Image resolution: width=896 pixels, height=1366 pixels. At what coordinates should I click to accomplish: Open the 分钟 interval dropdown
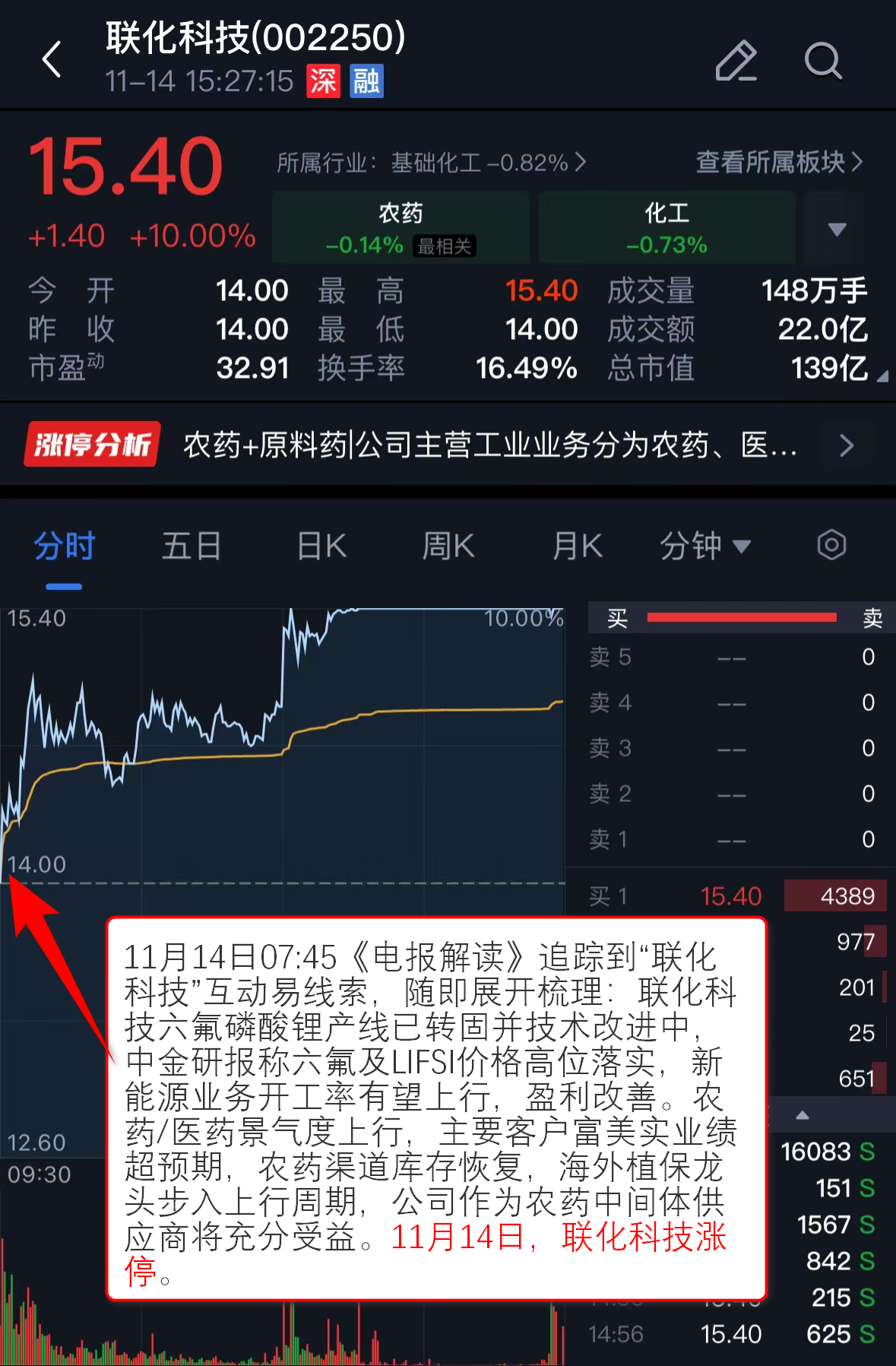[704, 546]
